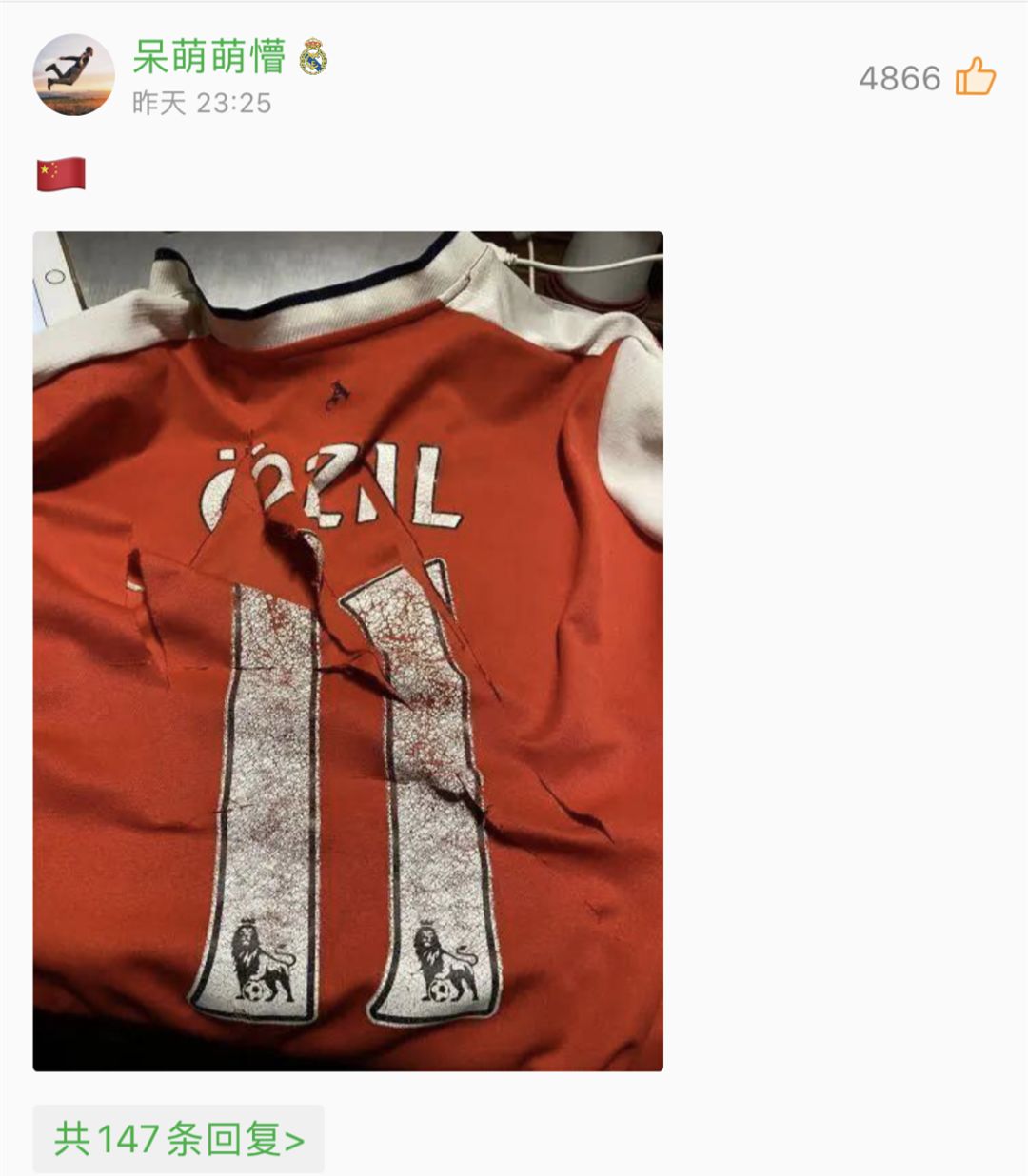Like the comment with 4866 thumbs up
The image size is (1028, 1176).
[975, 77]
